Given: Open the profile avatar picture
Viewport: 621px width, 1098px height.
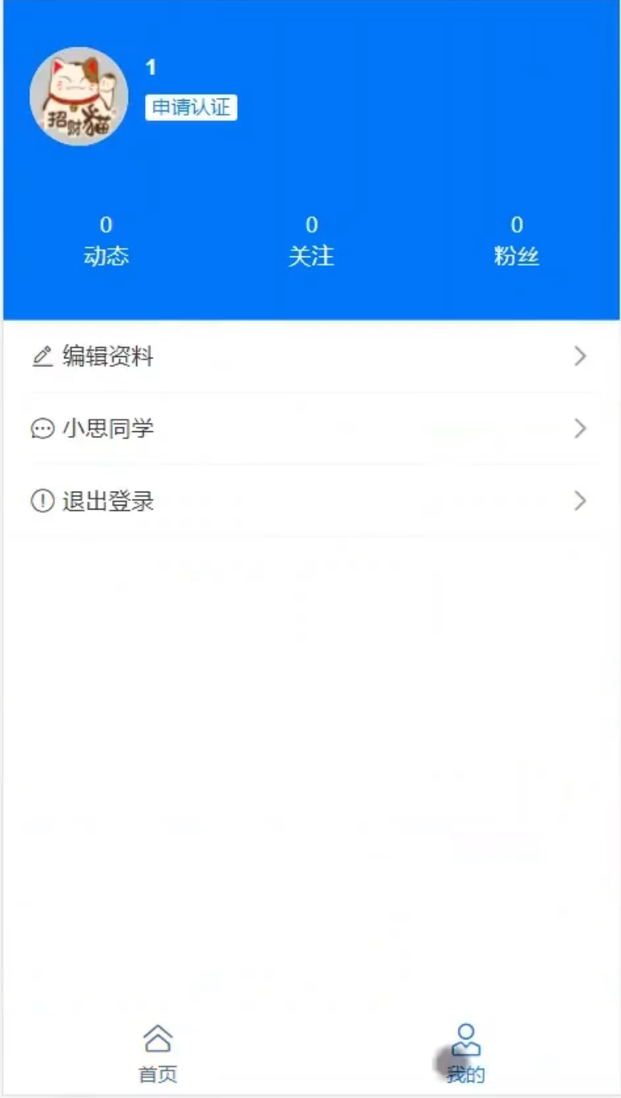Looking at the screenshot, I should click(x=79, y=97).
